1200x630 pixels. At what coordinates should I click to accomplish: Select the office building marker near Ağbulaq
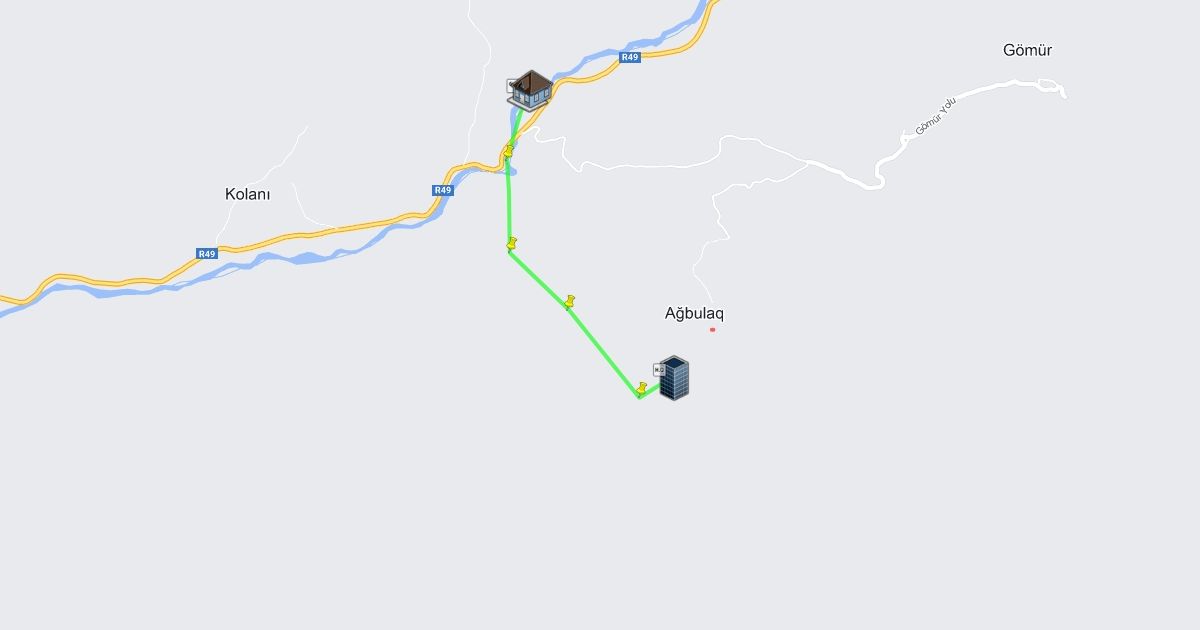[x=673, y=378]
